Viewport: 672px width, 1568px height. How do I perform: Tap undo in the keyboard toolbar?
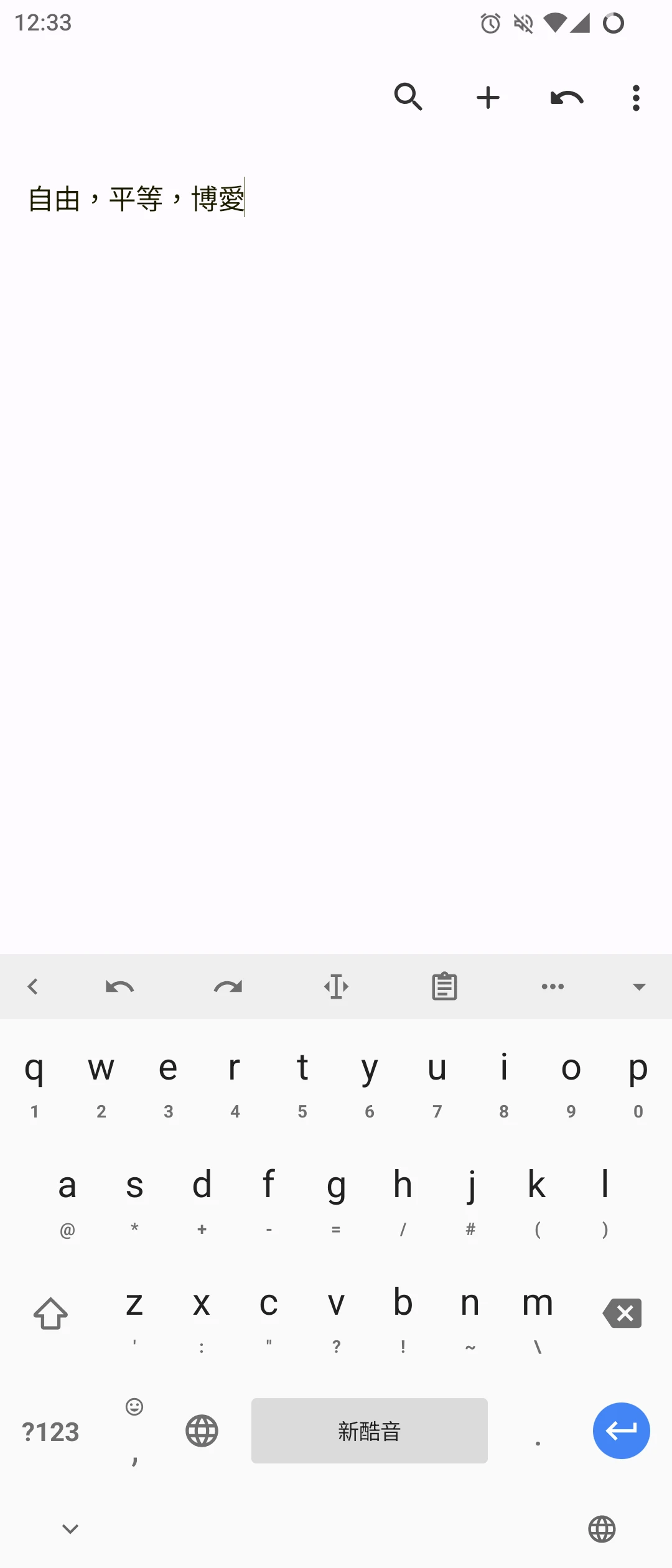coord(119,986)
